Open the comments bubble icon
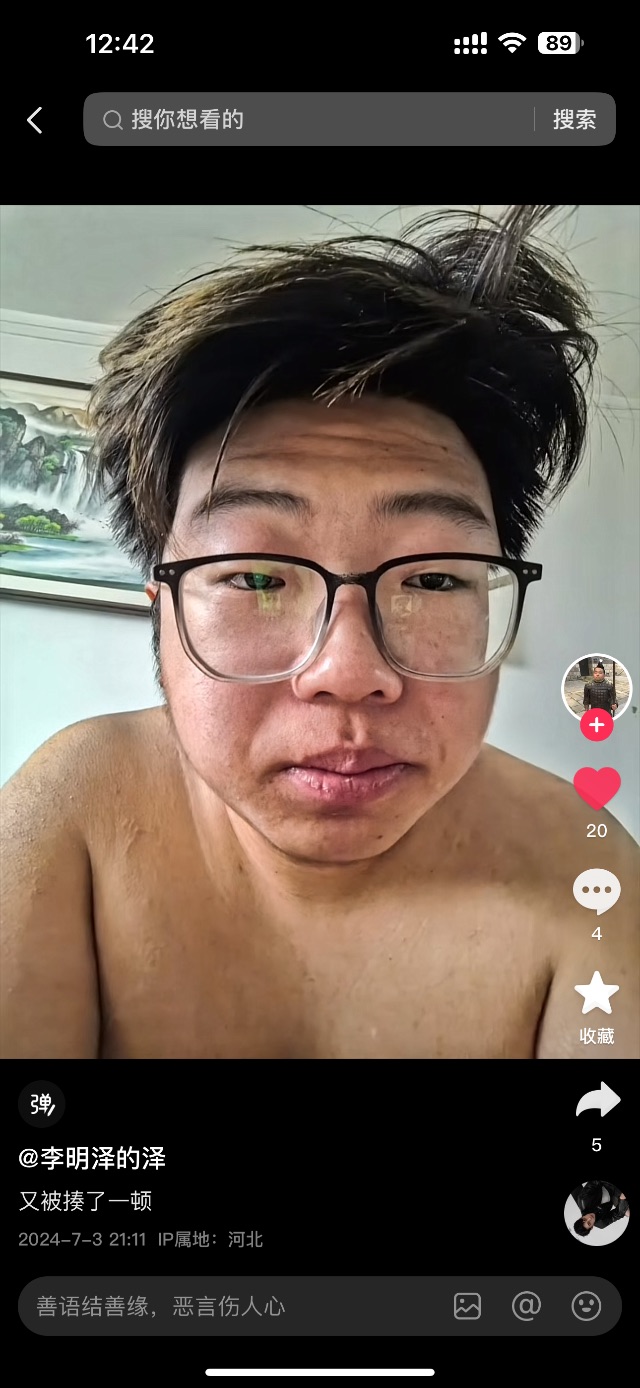Screen dimensions: 640x1388 (597, 892)
